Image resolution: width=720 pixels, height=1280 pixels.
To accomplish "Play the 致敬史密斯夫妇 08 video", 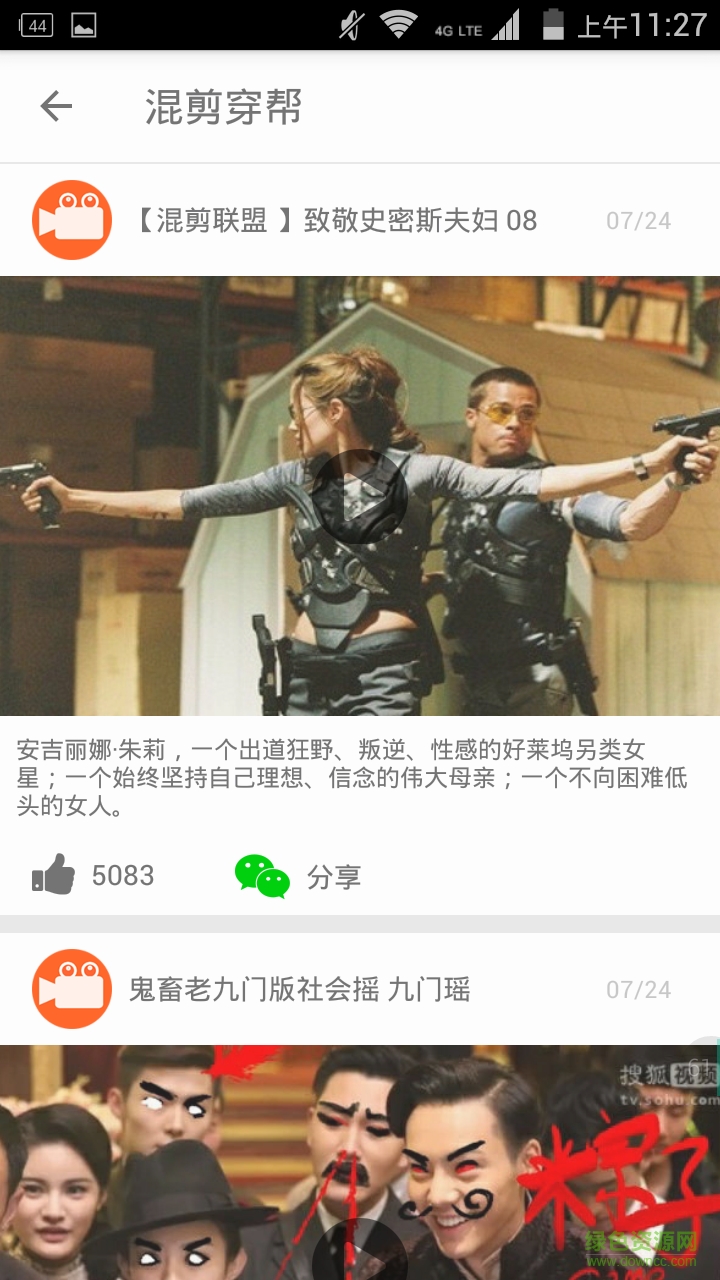I will (x=359, y=497).
